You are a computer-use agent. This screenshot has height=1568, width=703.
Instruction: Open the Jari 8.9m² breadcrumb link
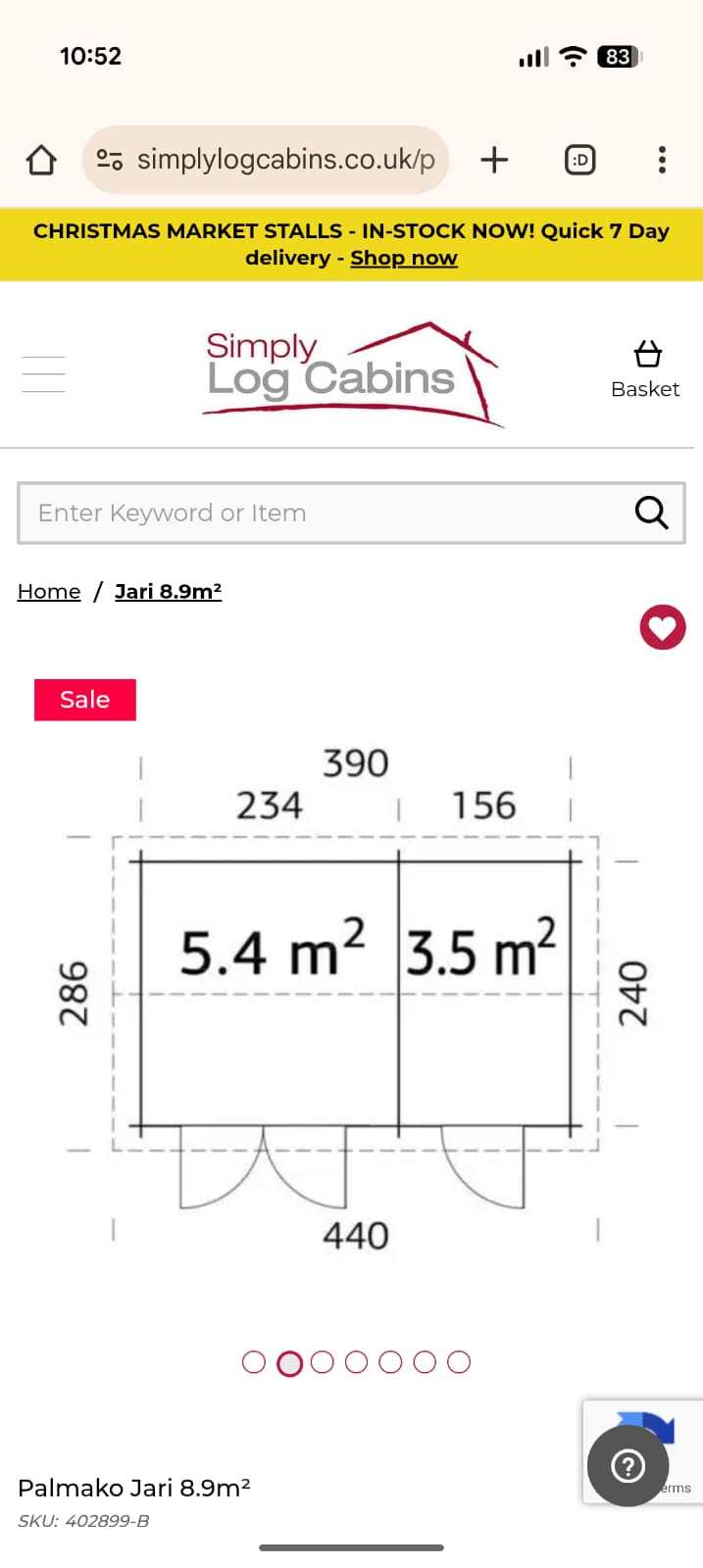click(x=168, y=591)
